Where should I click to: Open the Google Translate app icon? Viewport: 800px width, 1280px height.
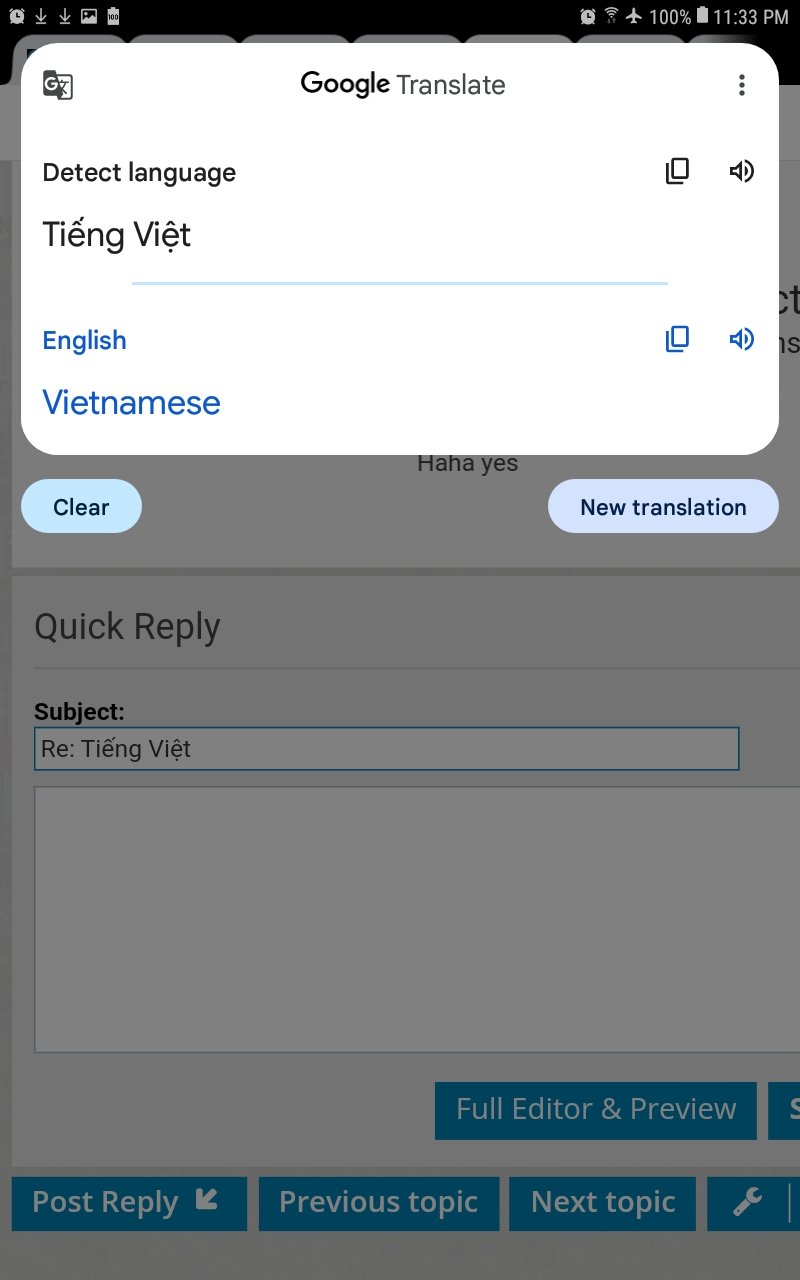(58, 85)
